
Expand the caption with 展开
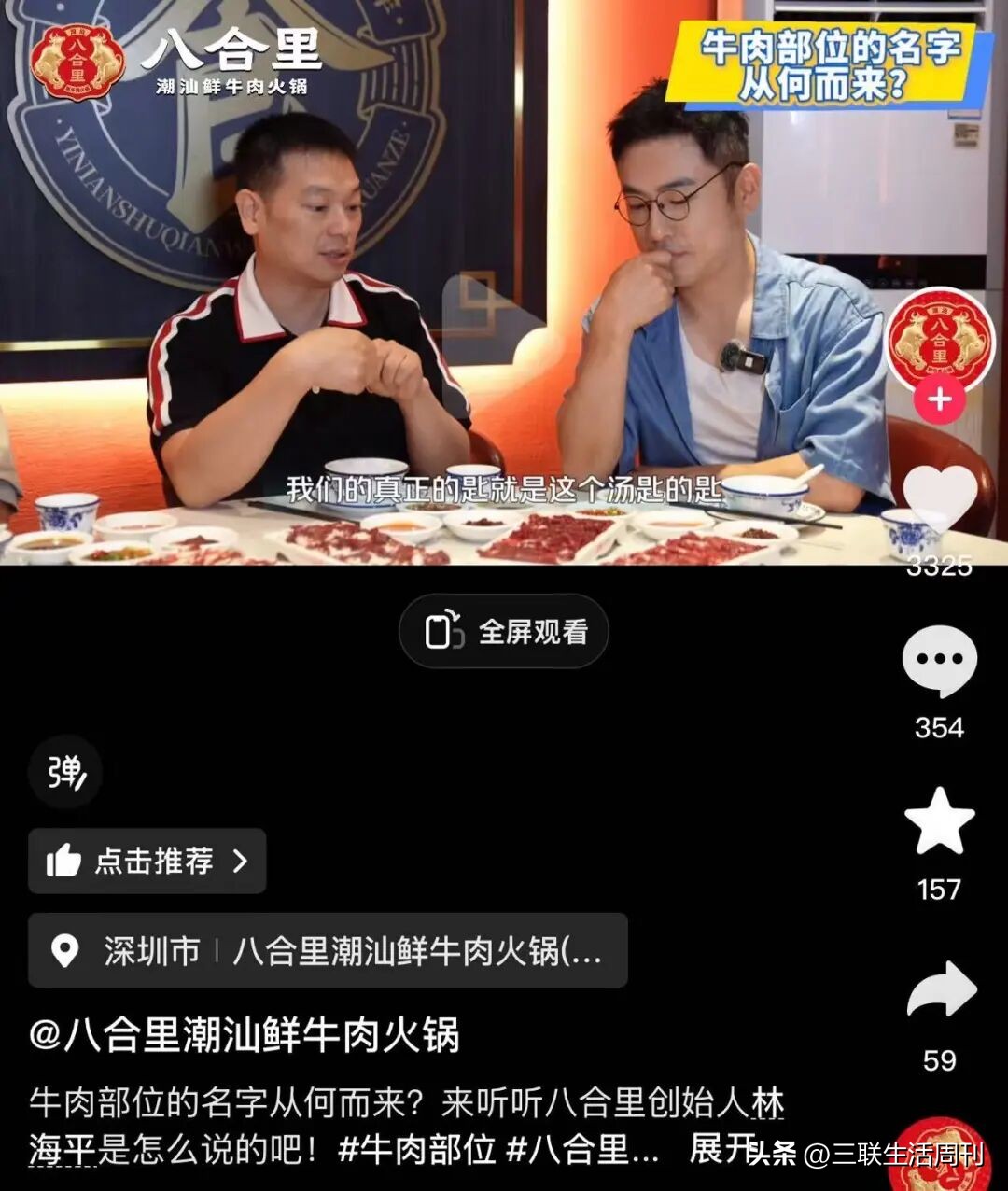tap(721, 1149)
